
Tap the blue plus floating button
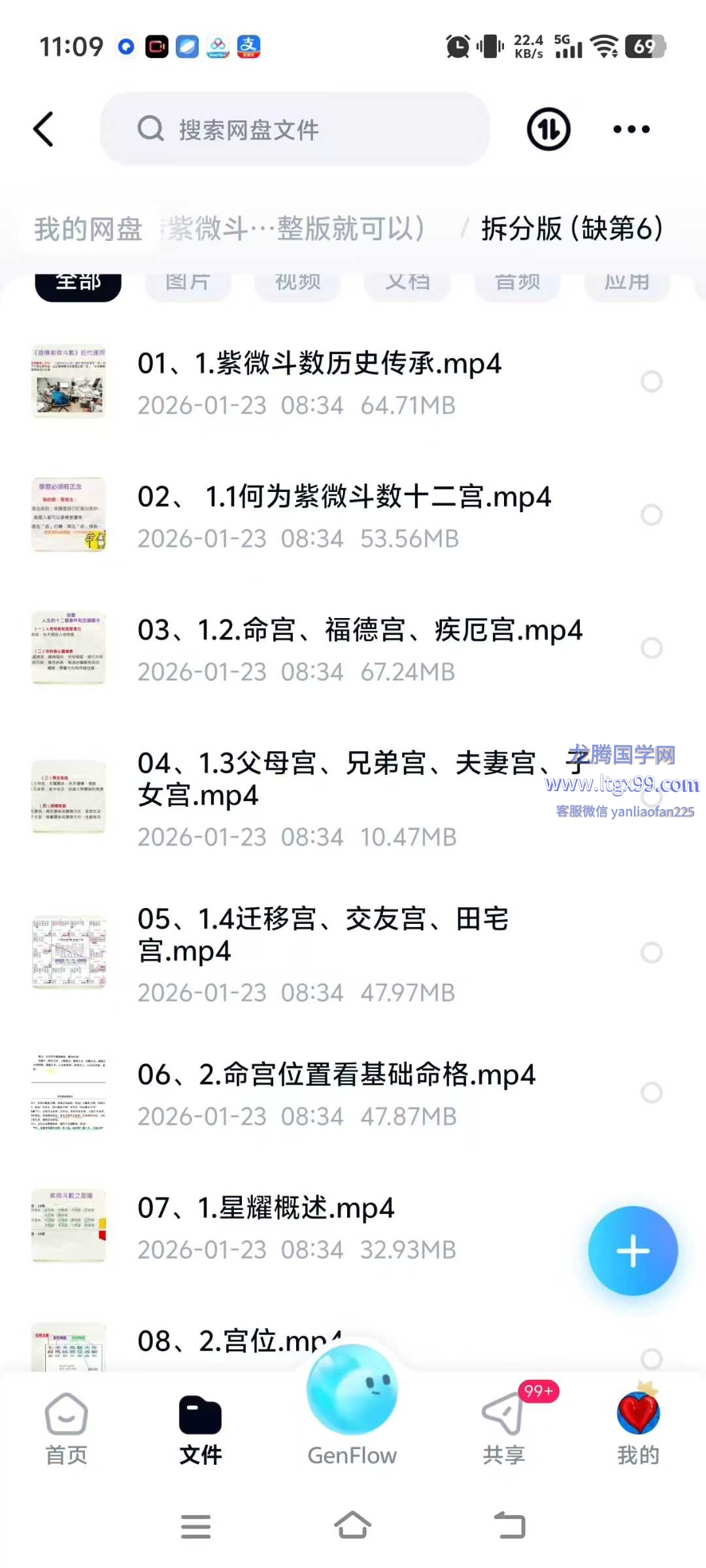coord(632,1250)
